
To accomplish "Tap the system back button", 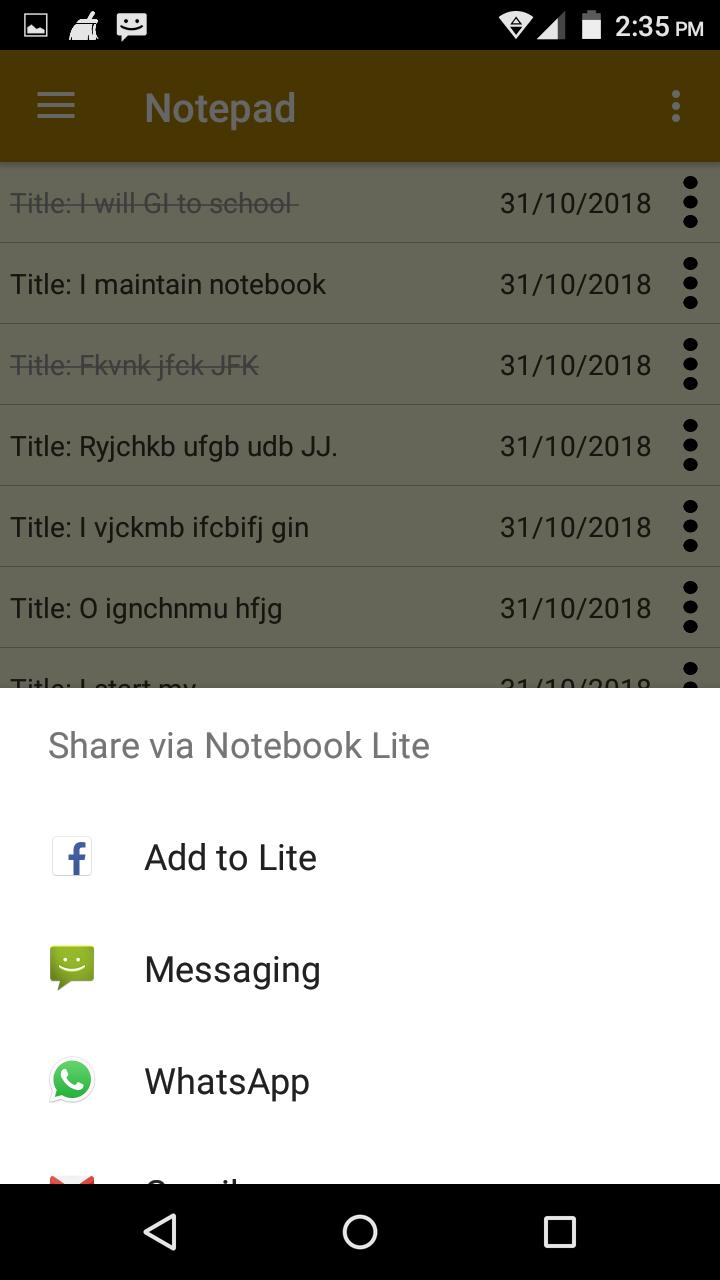I will [160, 1232].
